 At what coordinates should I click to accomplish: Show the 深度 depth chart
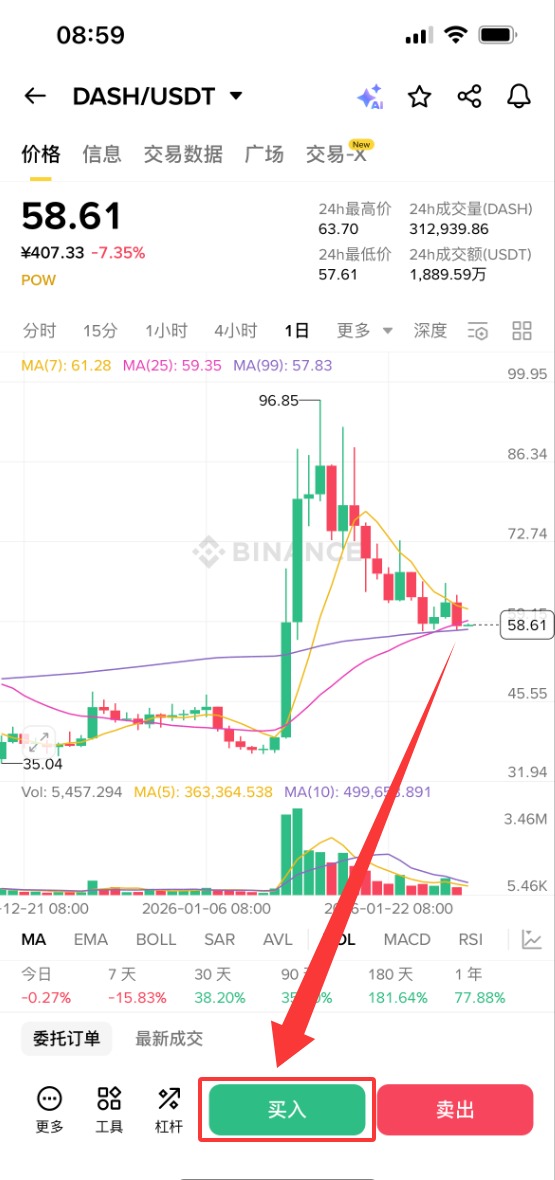[430, 330]
